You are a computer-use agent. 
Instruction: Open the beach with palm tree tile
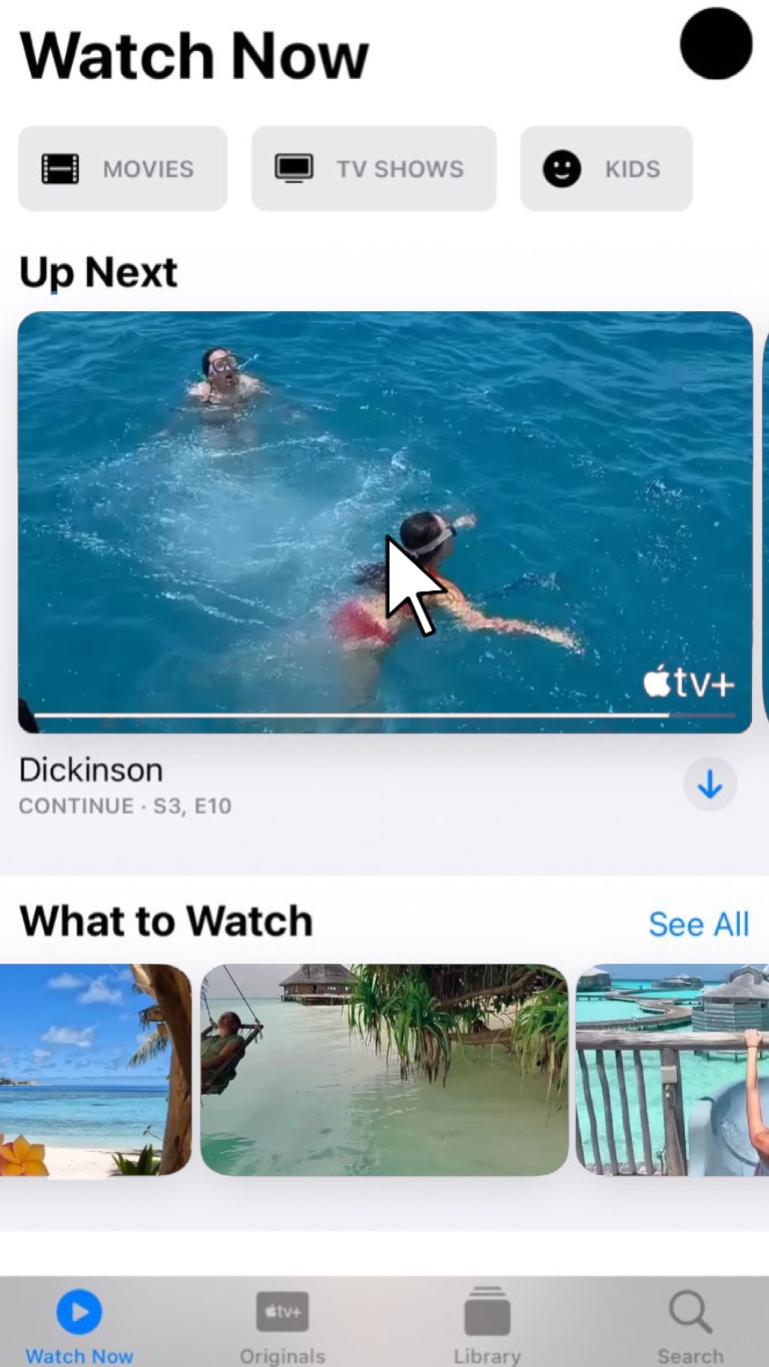click(x=93, y=1069)
